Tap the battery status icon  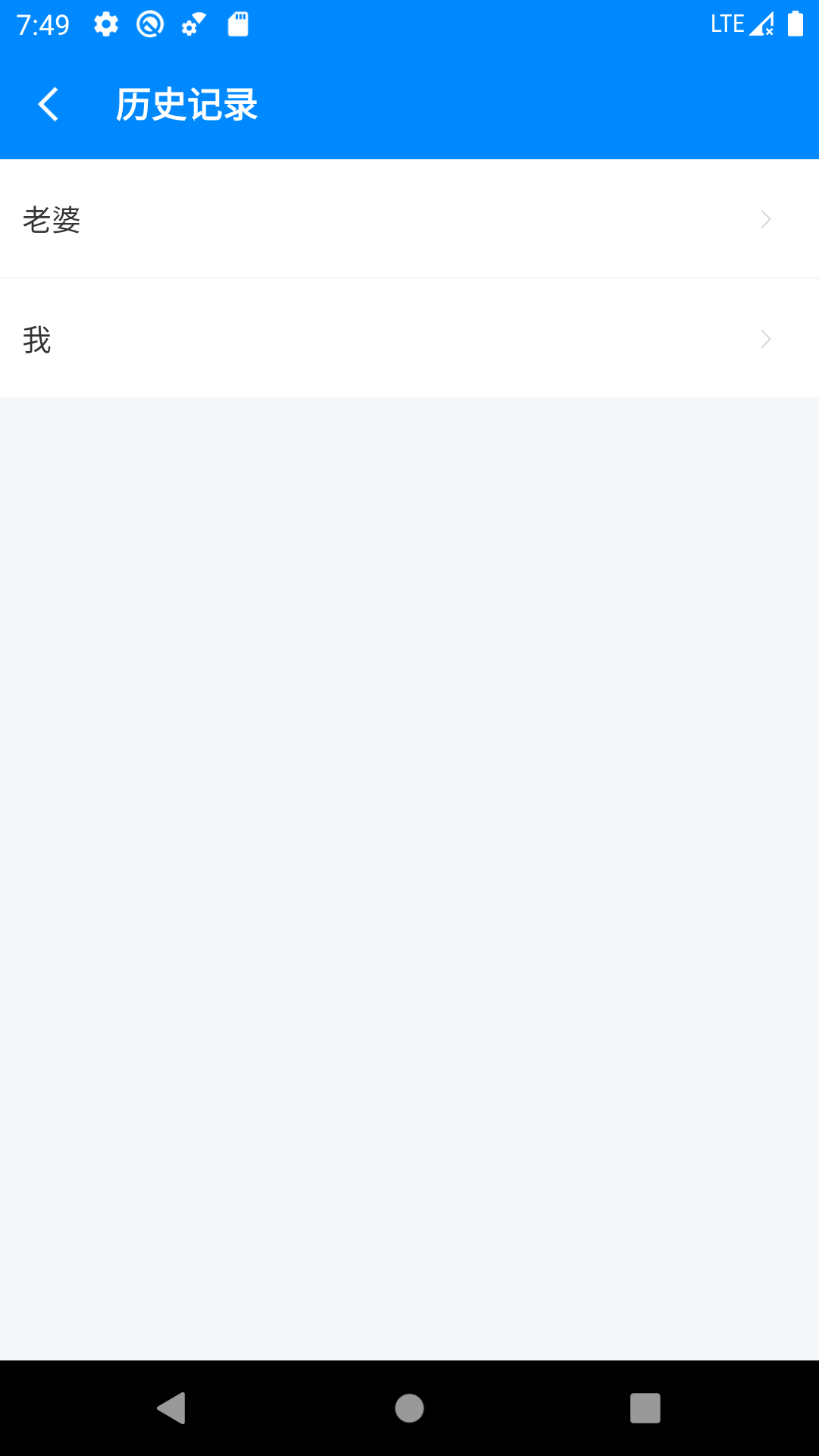(x=794, y=24)
